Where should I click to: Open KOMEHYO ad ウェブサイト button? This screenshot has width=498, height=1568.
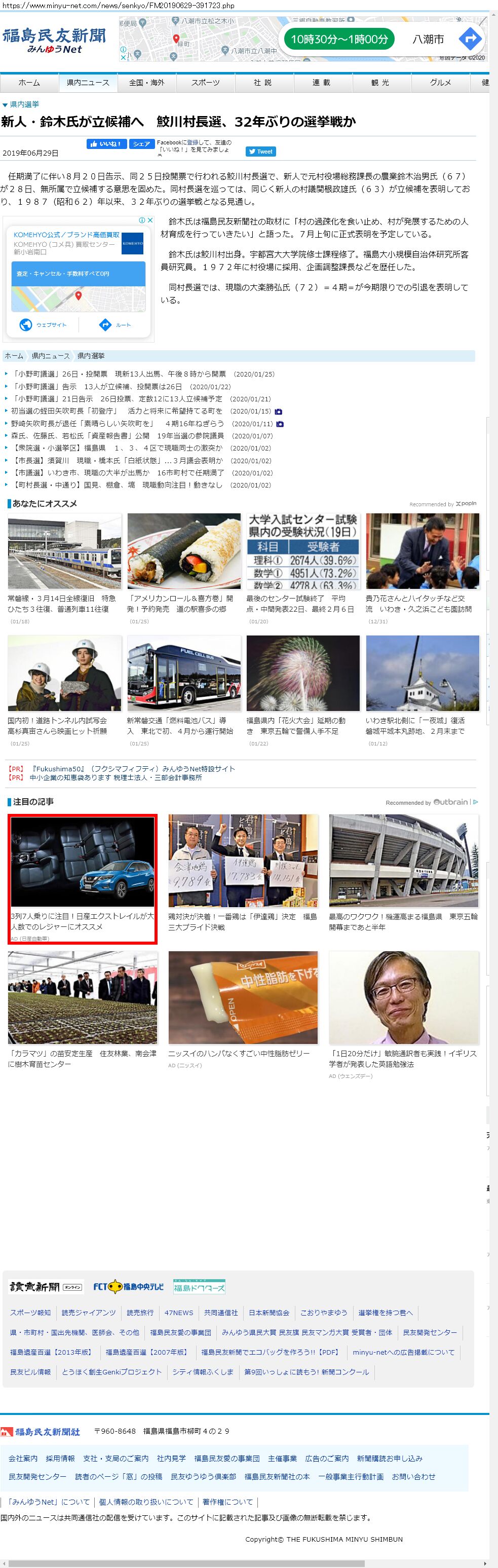tap(45, 325)
